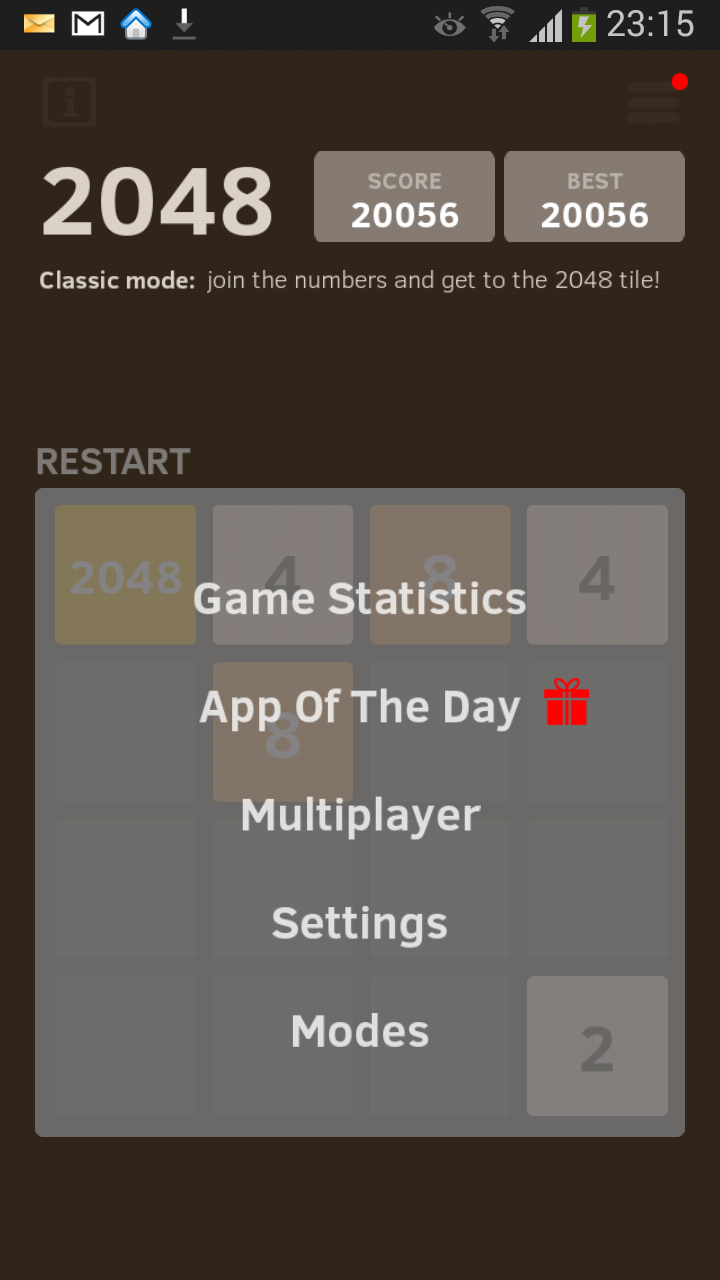
Task: Tap the hamburger menu icon
Action: tap(653, 102)
